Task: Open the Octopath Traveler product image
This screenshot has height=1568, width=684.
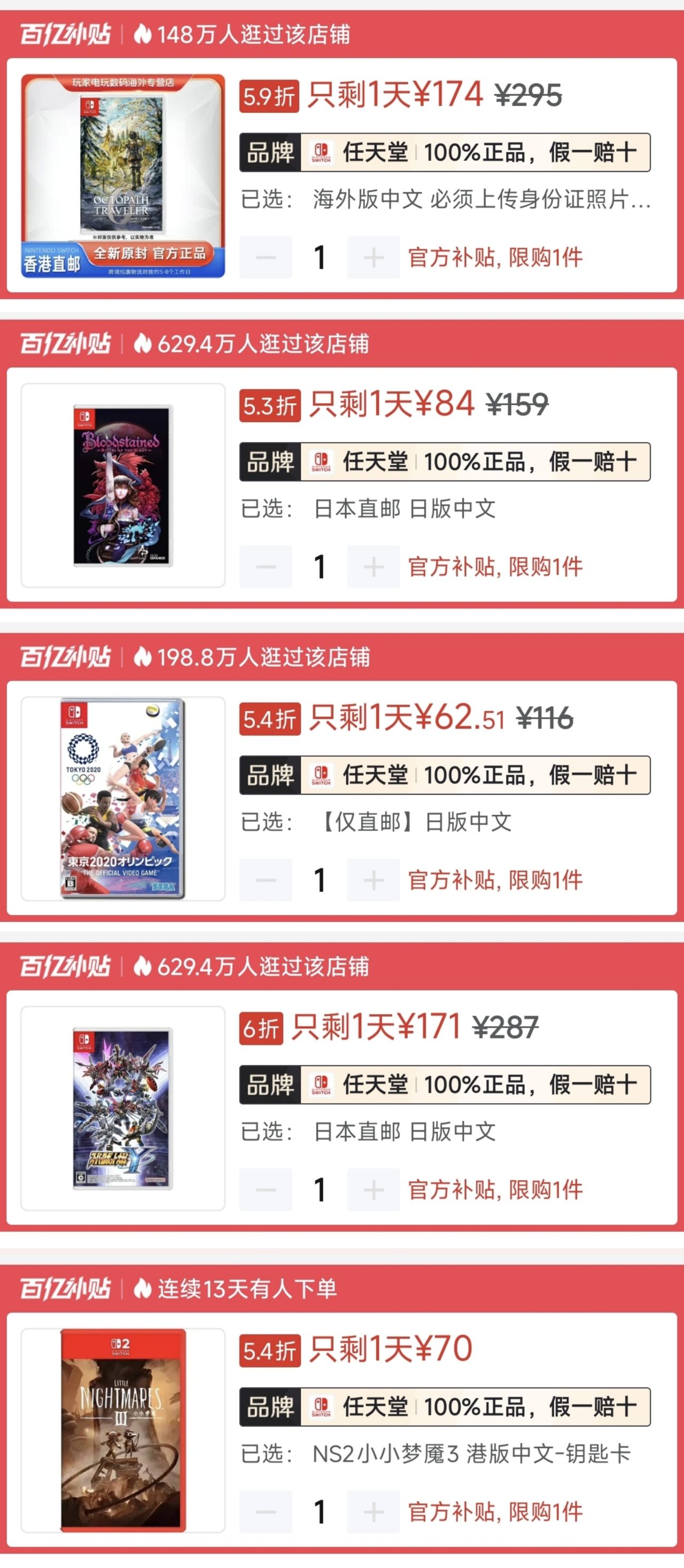Action: (123, 175)
